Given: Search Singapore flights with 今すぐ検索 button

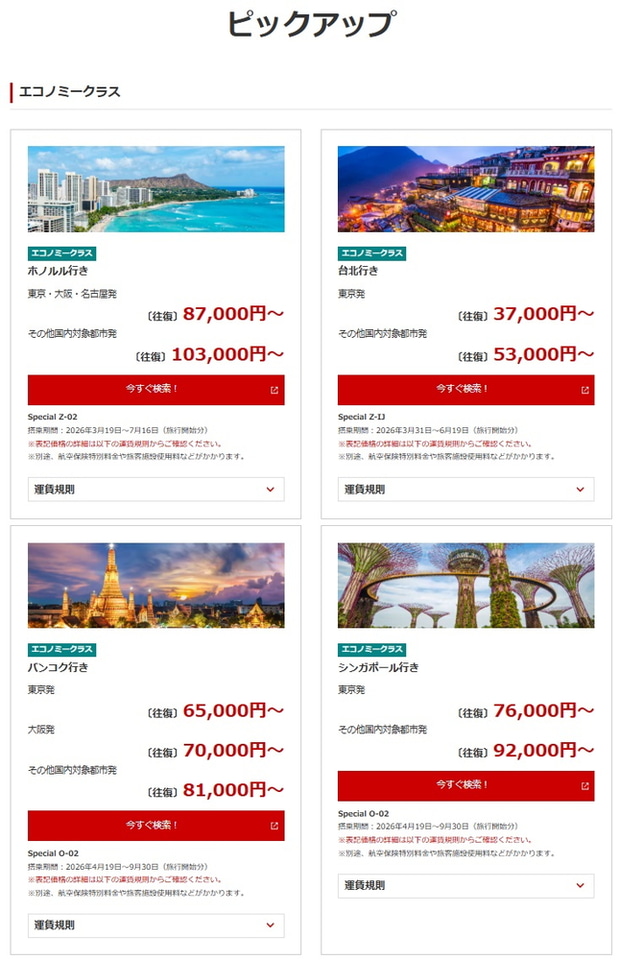Looking at the screenshot, I should point(465,785).
